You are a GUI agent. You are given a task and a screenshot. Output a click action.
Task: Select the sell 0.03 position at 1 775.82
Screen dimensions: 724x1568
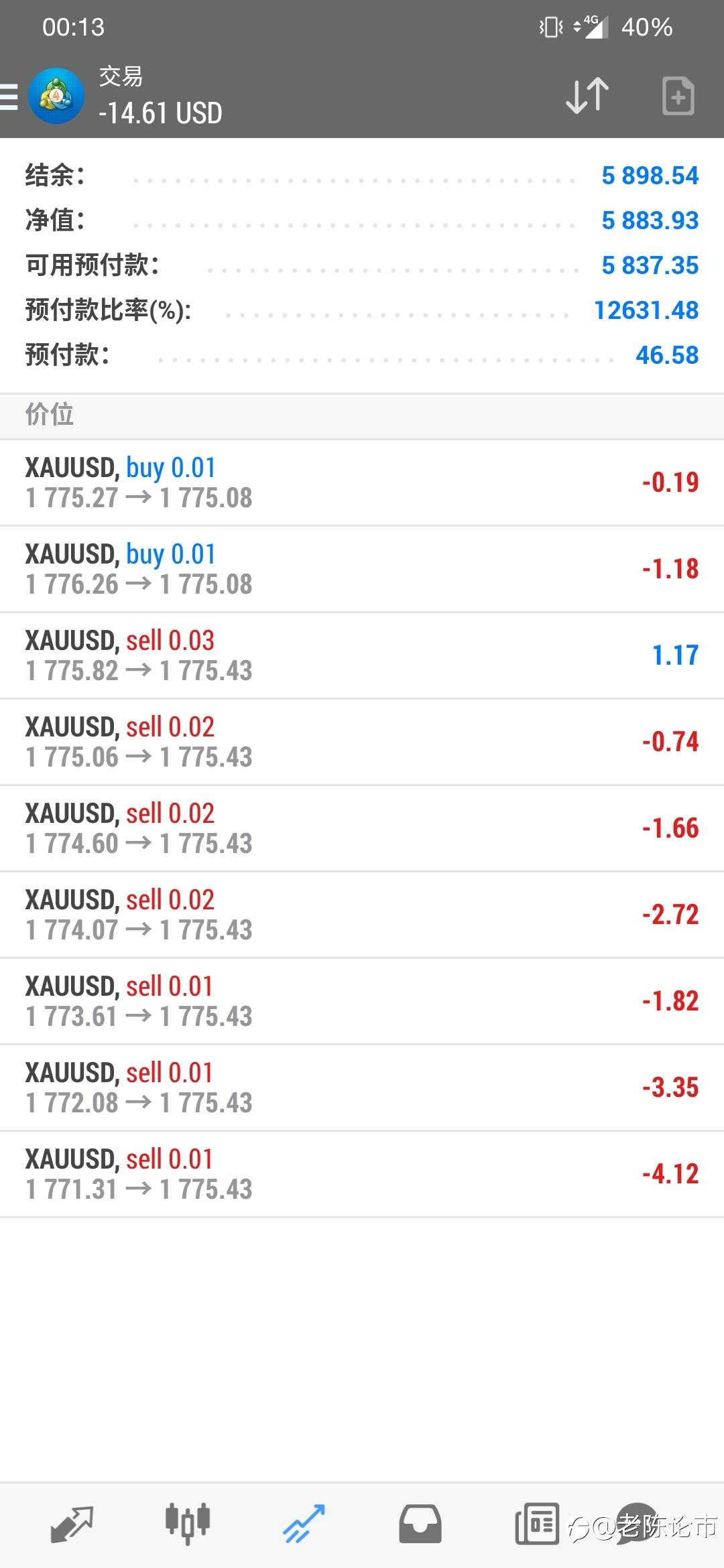coord(362,656)
